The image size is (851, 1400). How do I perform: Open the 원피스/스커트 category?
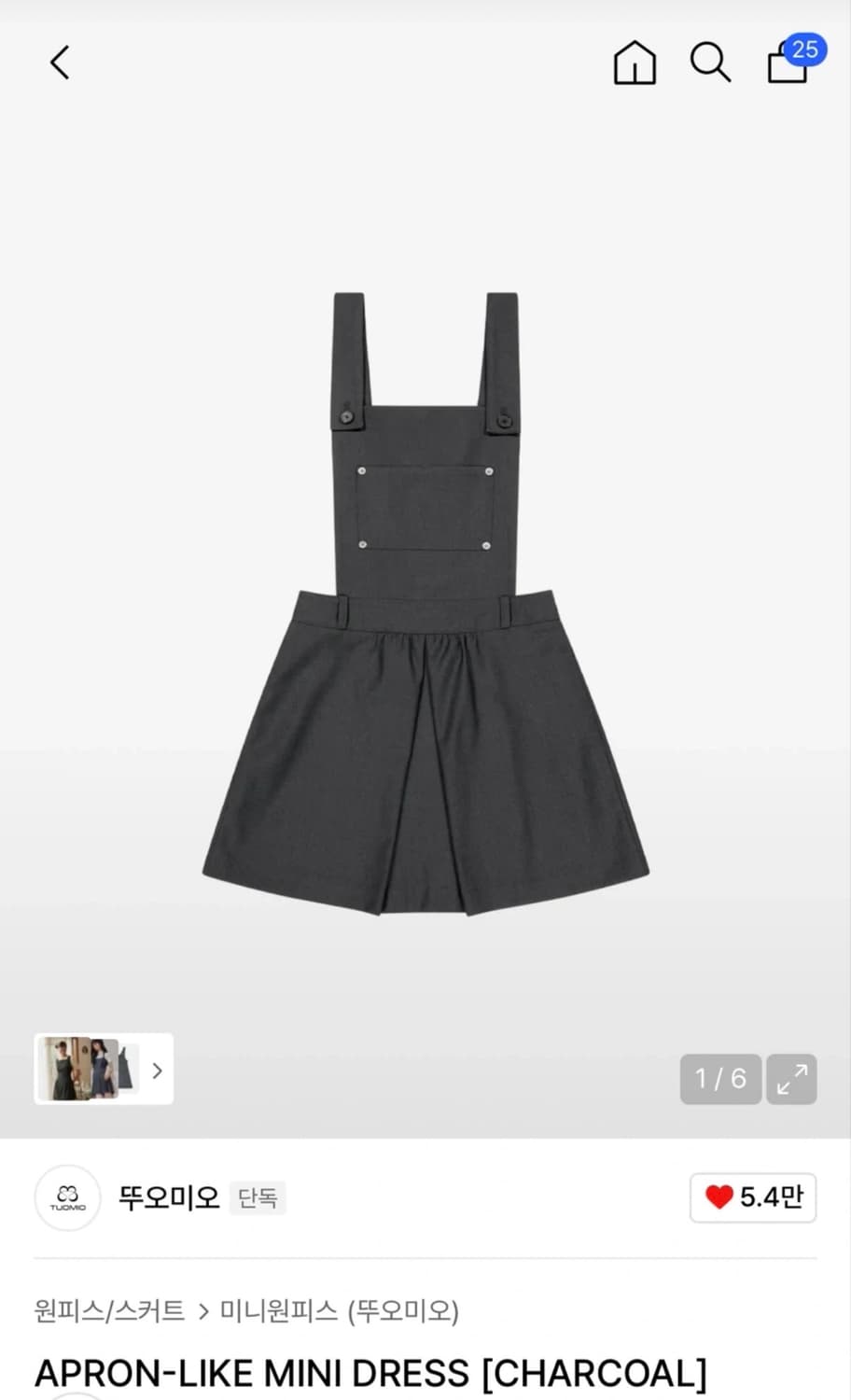pos(109,1311)
